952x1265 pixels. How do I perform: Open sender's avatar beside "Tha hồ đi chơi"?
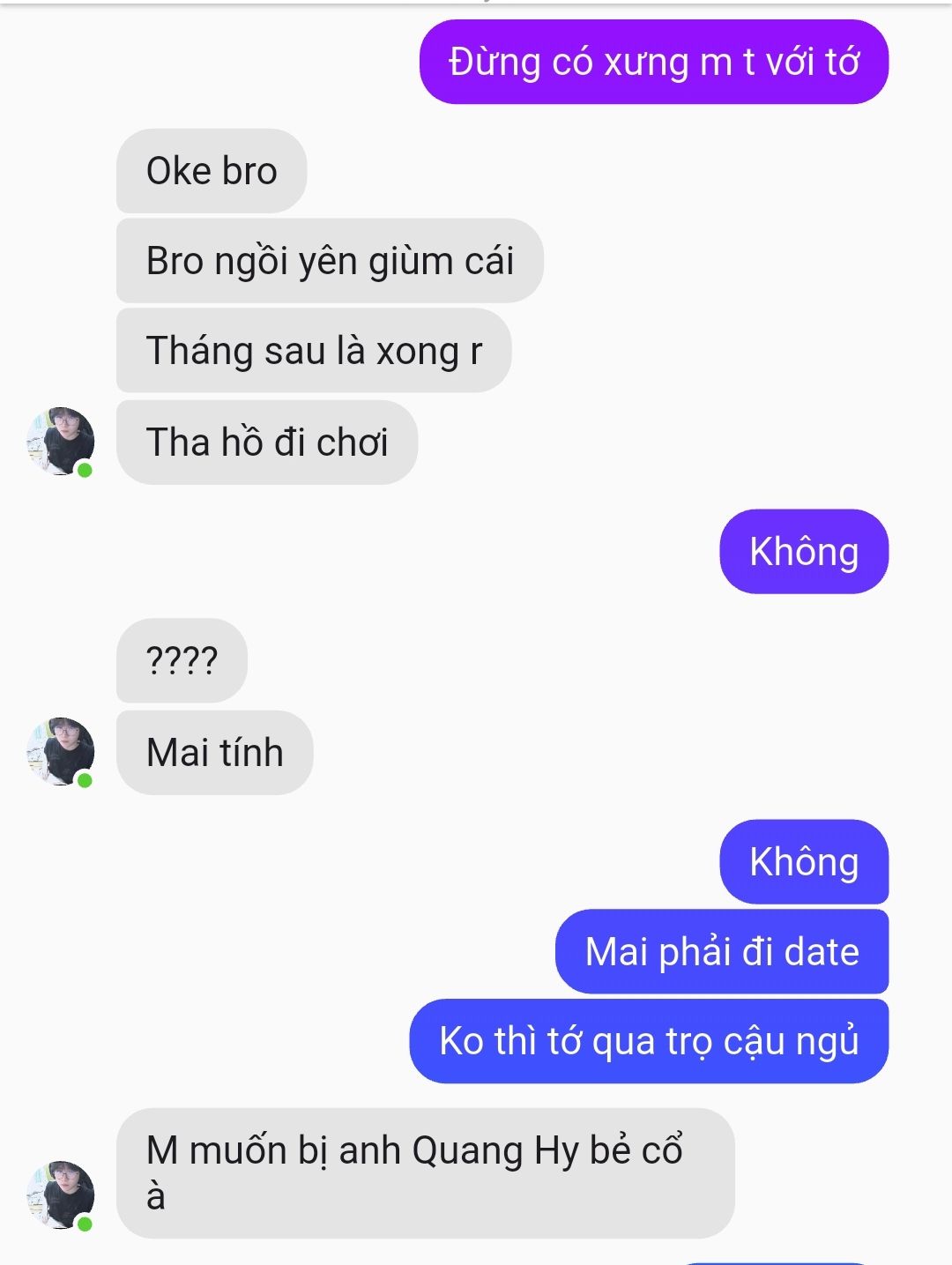[x=60, y=442]
